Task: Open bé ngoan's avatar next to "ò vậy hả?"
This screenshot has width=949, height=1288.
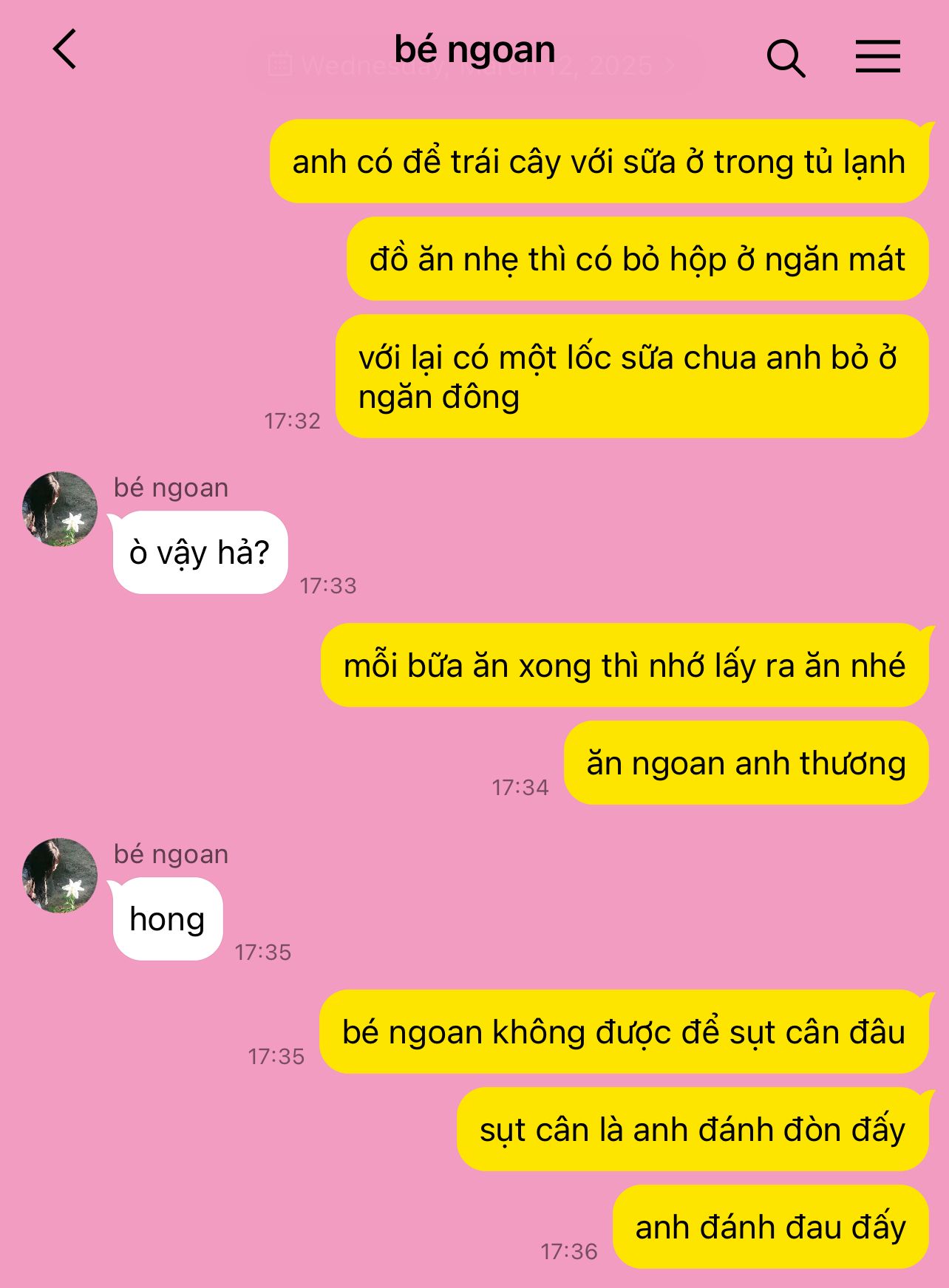Action: (x=60, y=509)
